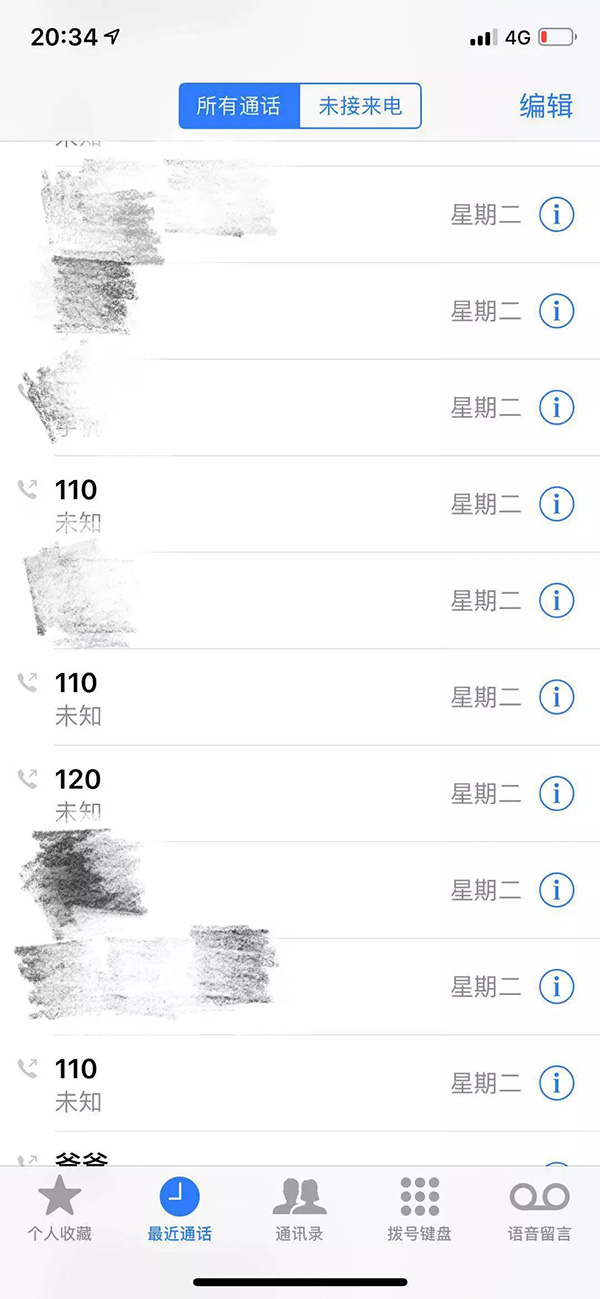Select the 所有通话 all calls segment
The image size is (600, 1299).
point(239,106)
